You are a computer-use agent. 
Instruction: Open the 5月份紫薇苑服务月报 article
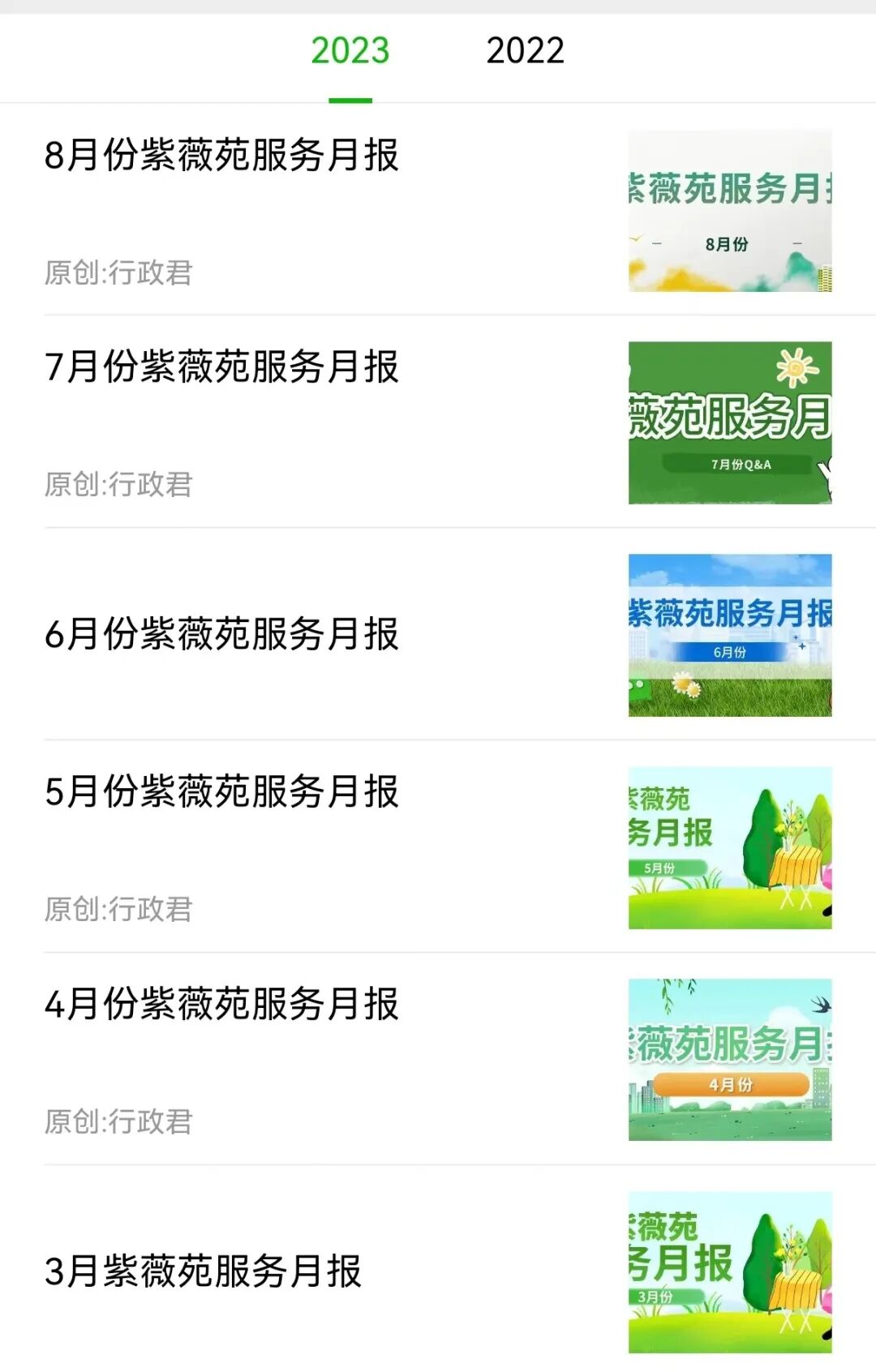point(221,791)
